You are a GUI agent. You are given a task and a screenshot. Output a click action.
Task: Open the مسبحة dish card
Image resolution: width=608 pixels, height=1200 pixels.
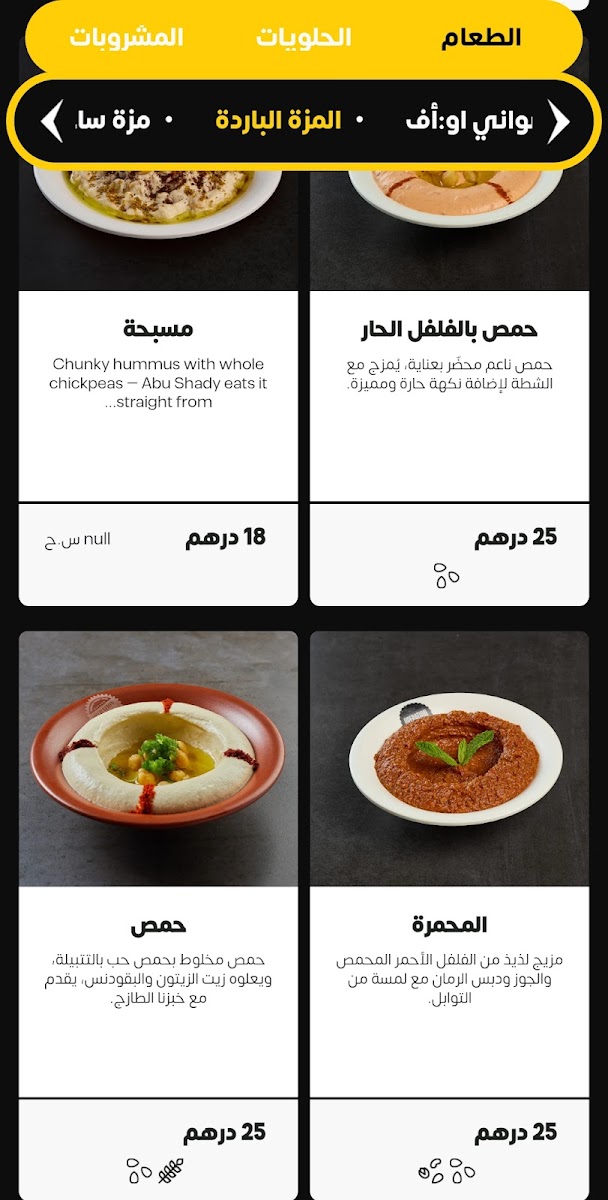[x=158, y=400]
